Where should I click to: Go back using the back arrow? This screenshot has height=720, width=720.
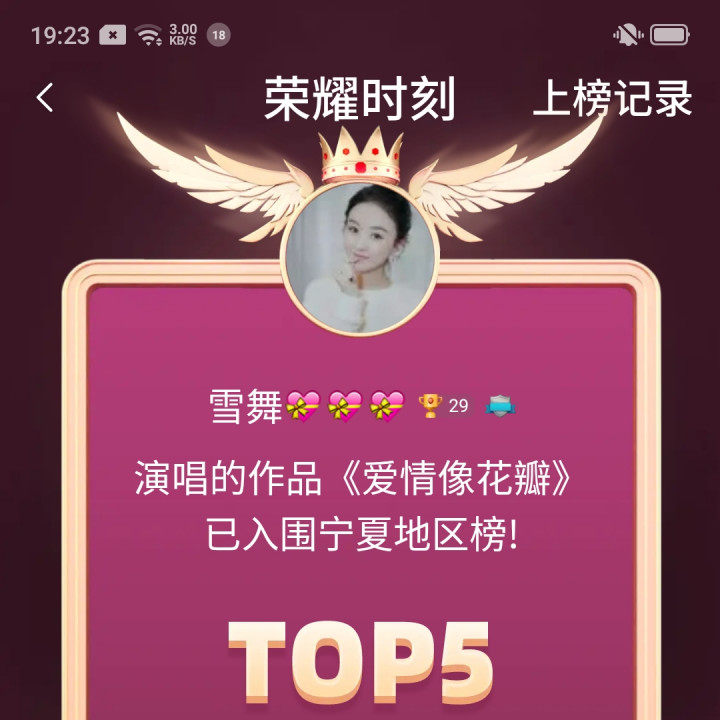45,98
